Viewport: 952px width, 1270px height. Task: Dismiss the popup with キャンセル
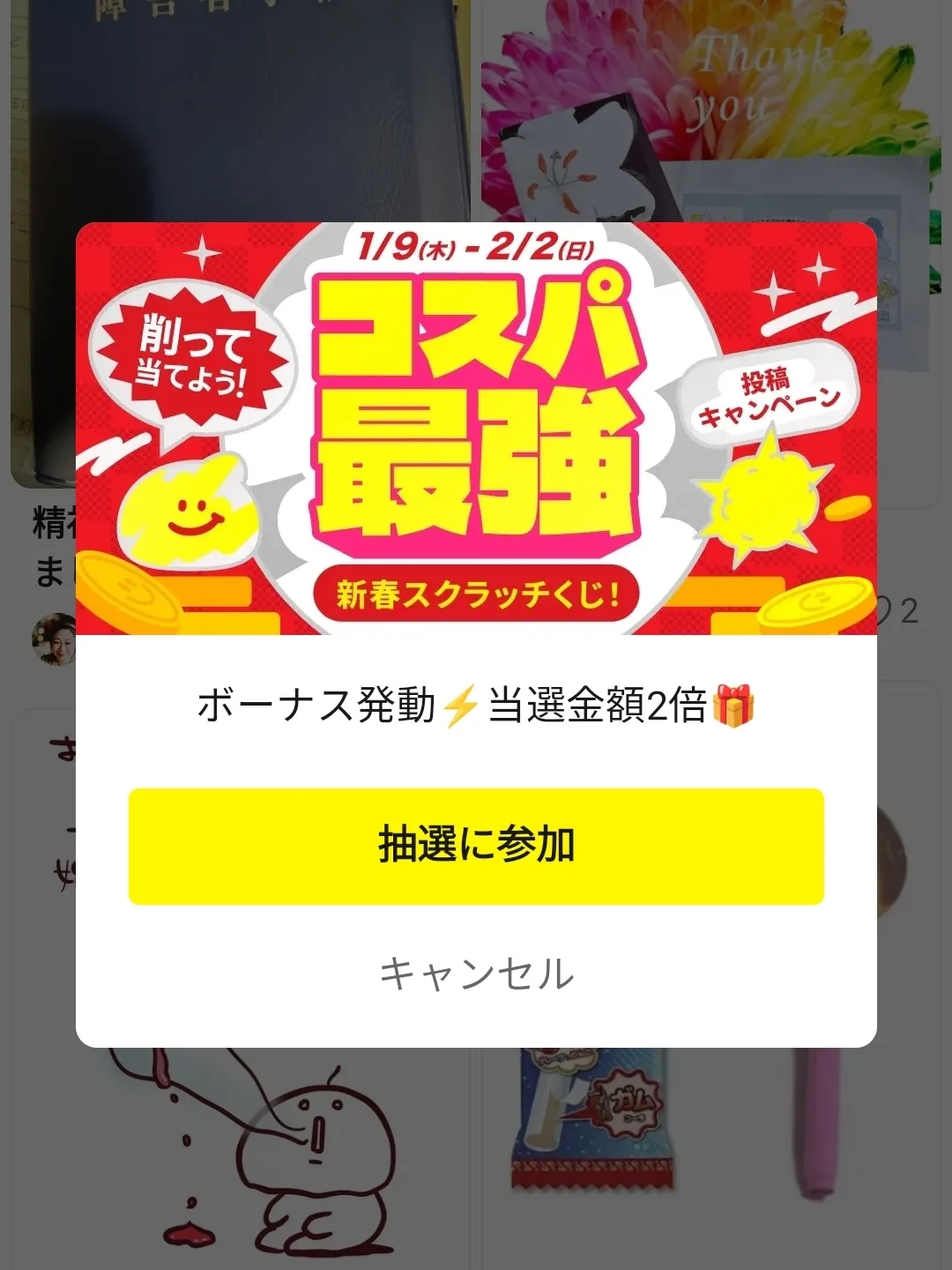point(476,974)
